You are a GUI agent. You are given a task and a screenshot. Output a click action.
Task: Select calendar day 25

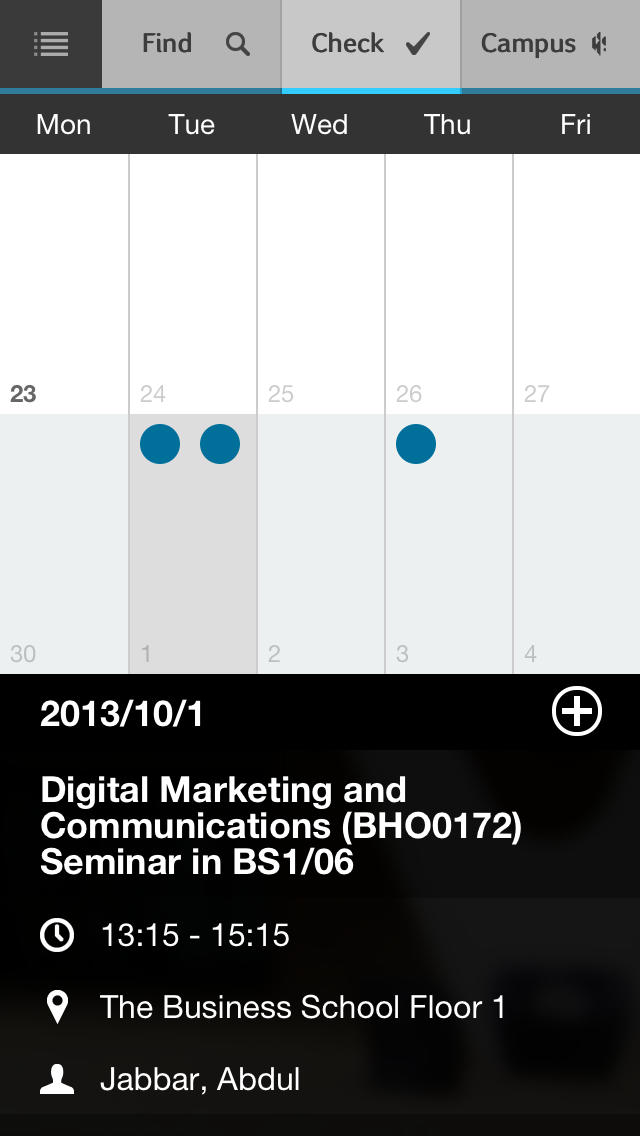[x=321, y=284]
